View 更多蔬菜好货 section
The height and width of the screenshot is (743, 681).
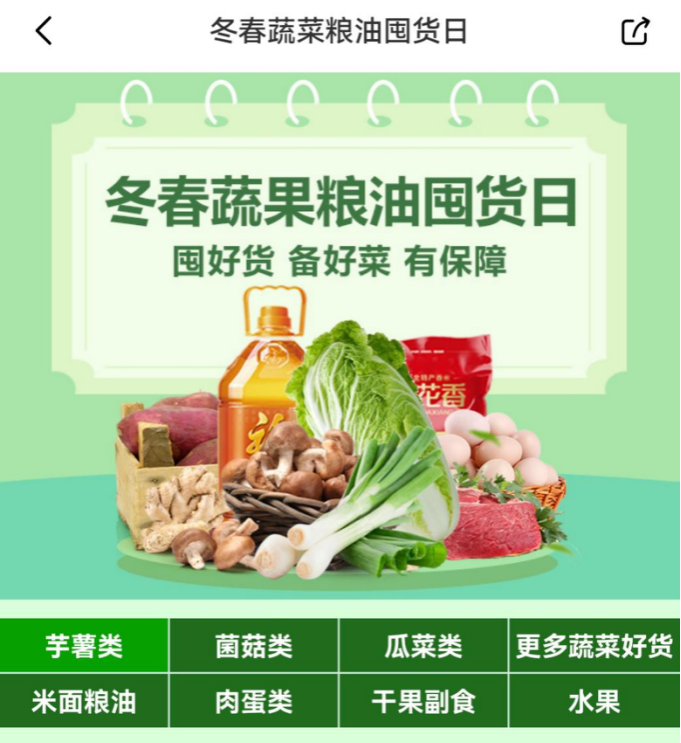click(595, 646)
